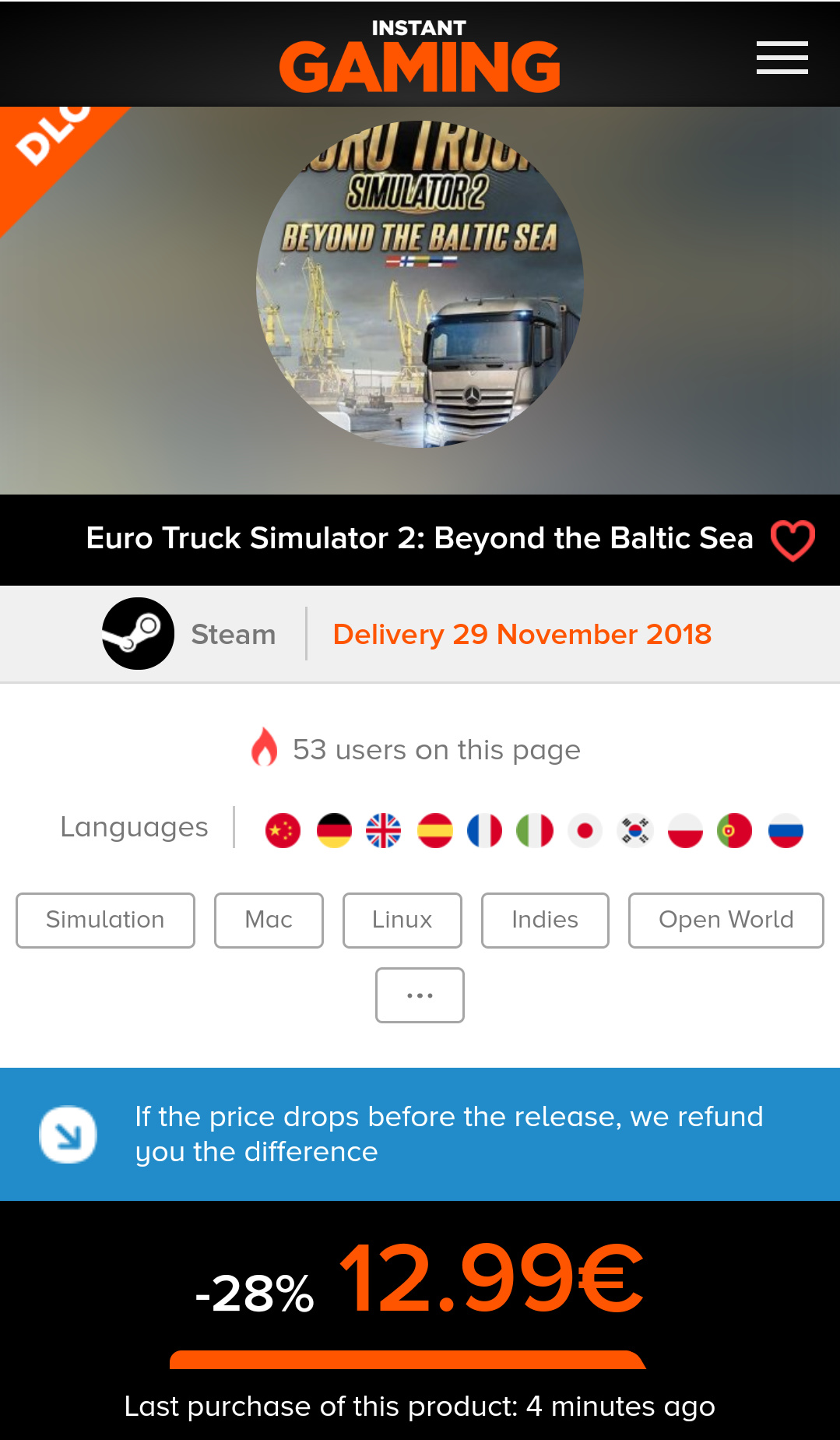Tap the Instant Gaming logo to go home

point(420,56)
